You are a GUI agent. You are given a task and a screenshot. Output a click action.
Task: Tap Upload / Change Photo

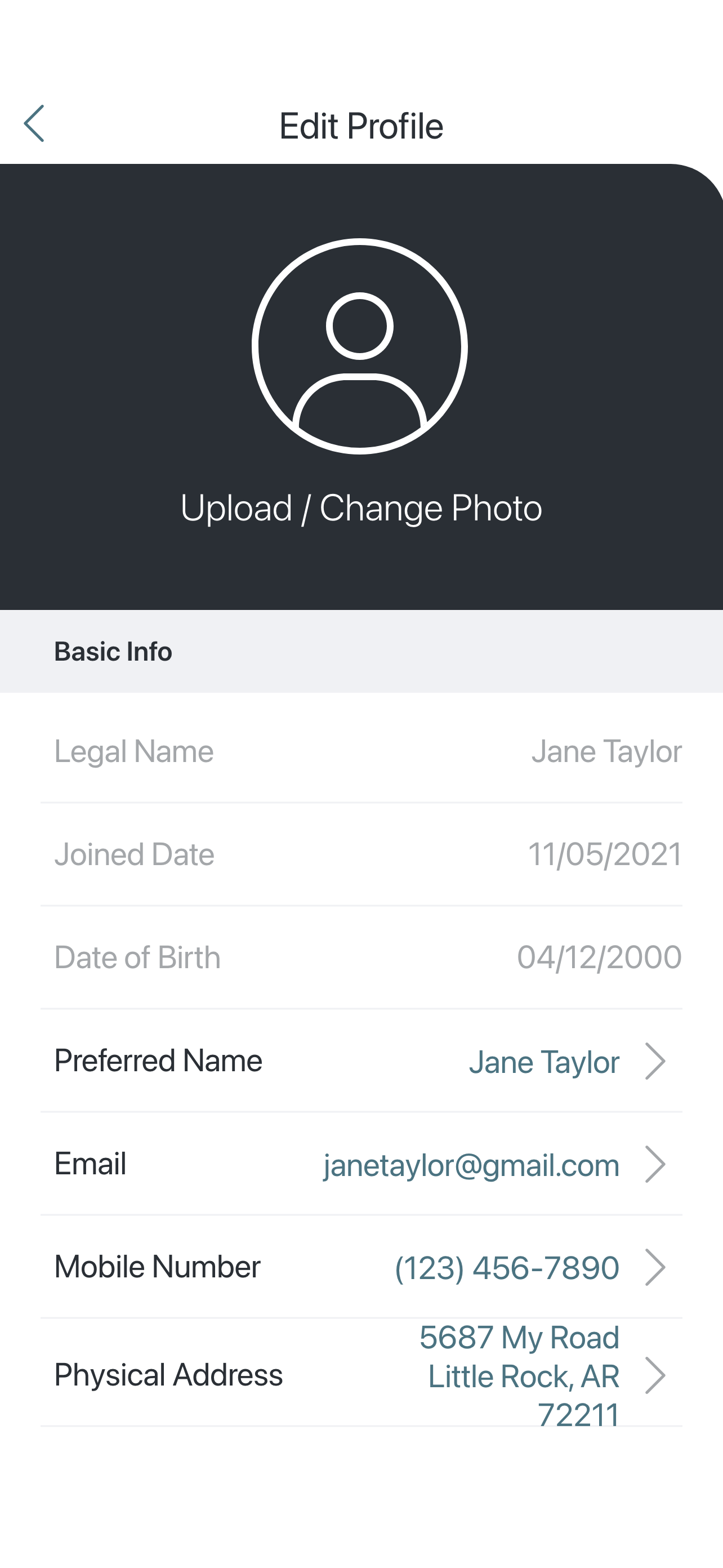click(361, 507)
